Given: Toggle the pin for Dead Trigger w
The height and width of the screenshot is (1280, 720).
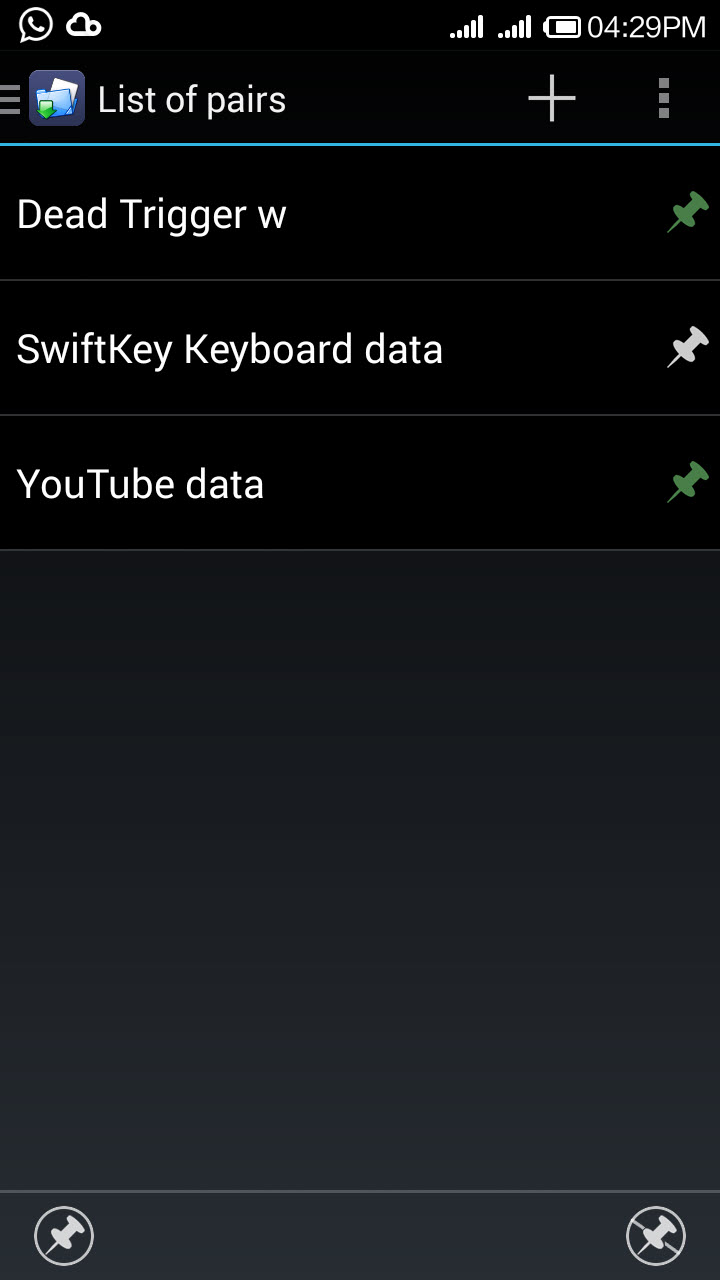Looking at the screenshot, I should tap(688, 213).
